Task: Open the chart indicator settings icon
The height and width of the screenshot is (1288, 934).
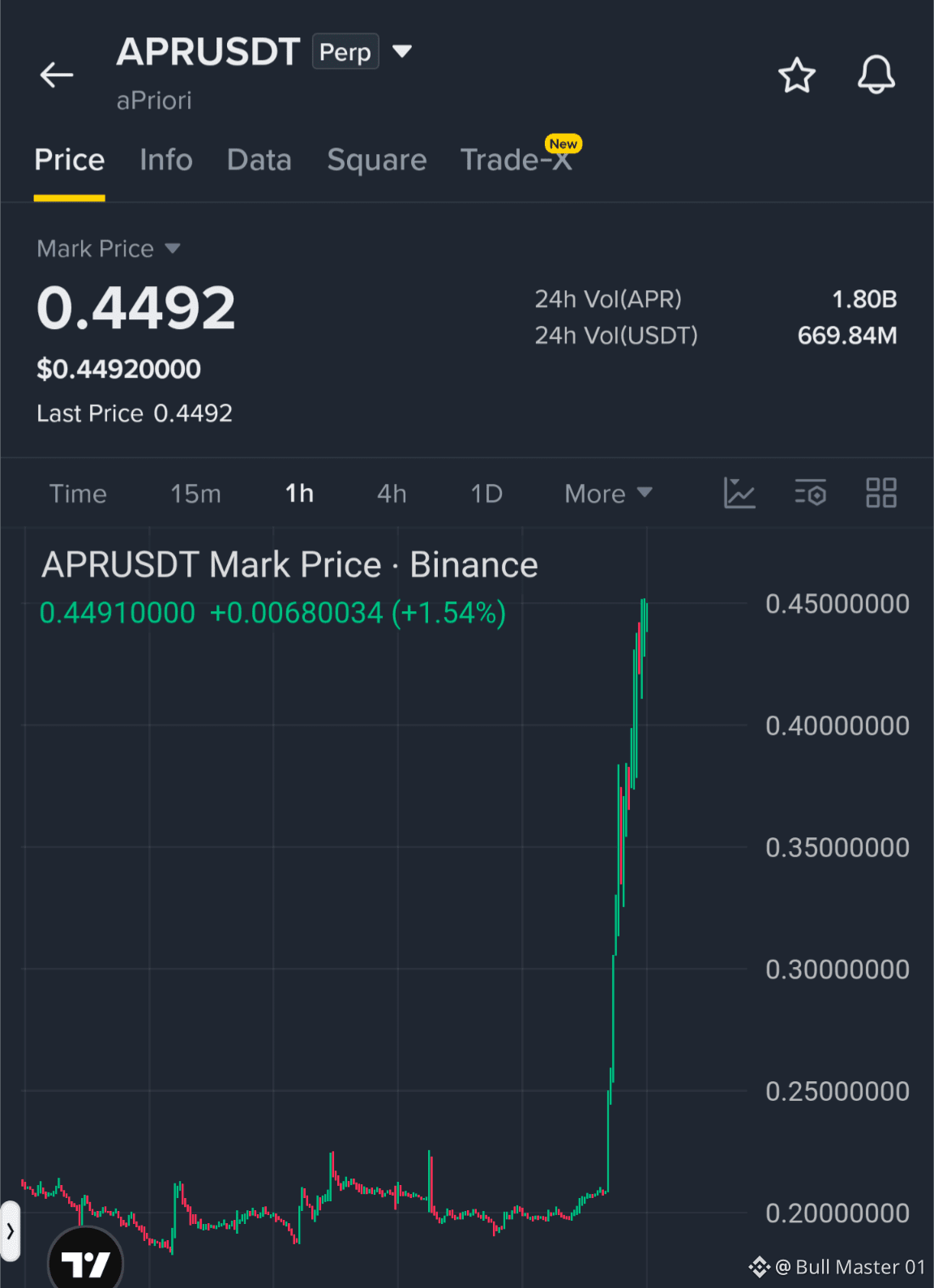Action: [810, 493]
